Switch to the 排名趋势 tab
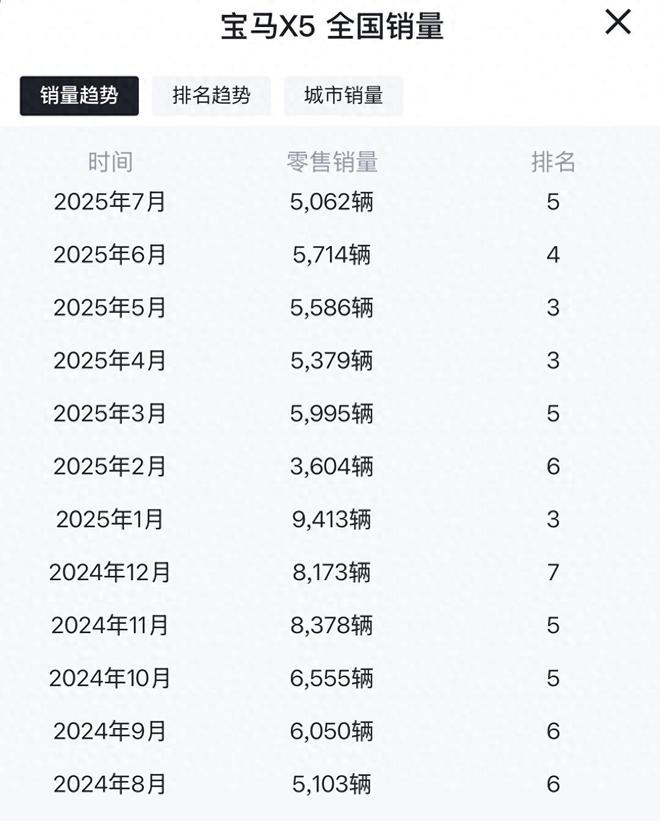 coord(211,96)
